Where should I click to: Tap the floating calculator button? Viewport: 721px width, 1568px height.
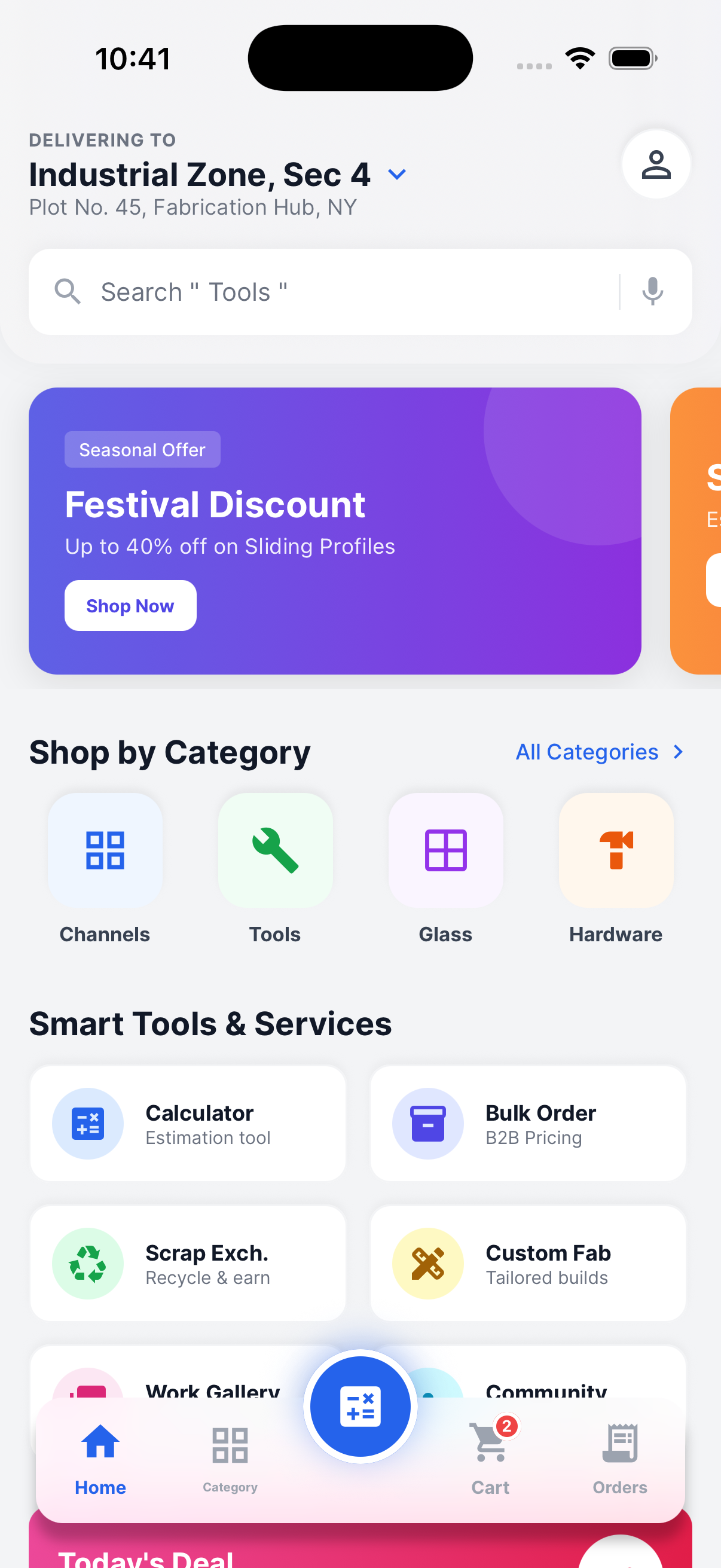[360, 1407]
